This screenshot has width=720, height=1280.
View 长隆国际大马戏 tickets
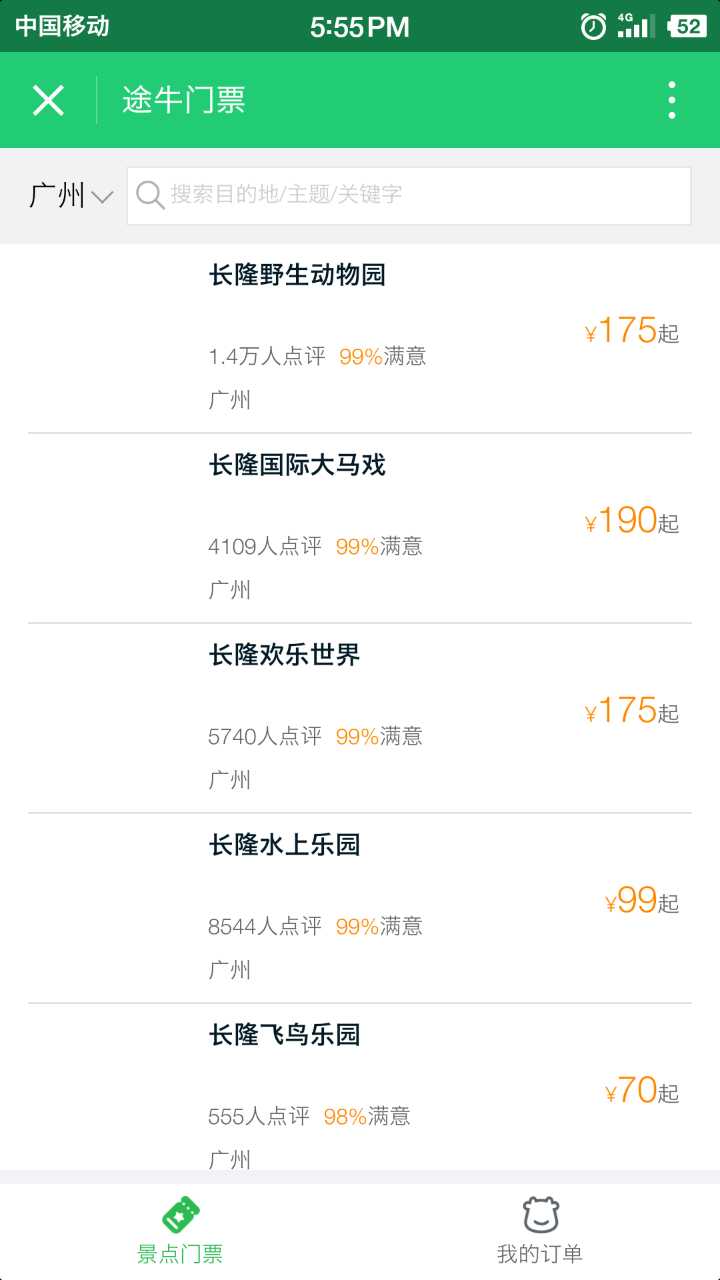coord(360,528)
